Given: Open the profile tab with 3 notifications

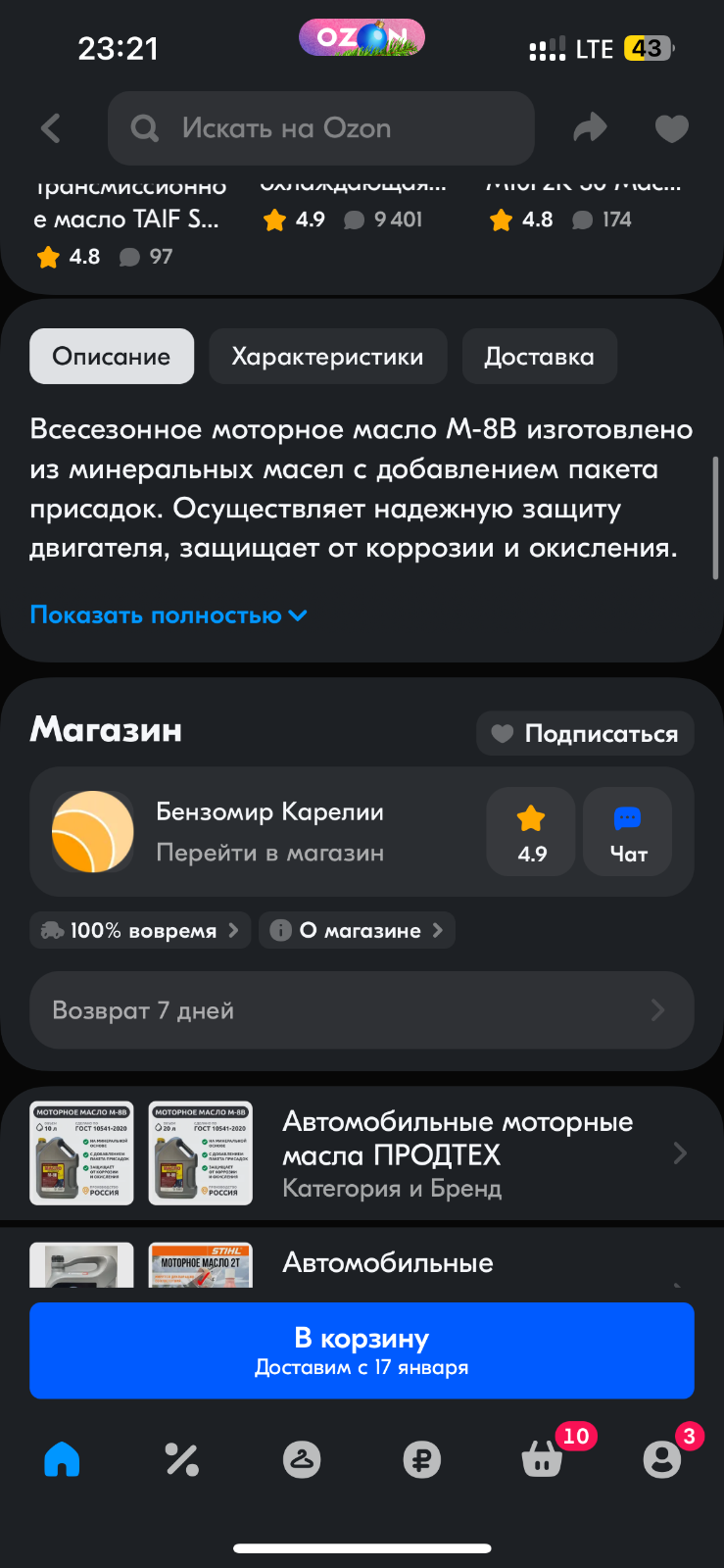Looking at the screenshot, I should click(664, 1457).
